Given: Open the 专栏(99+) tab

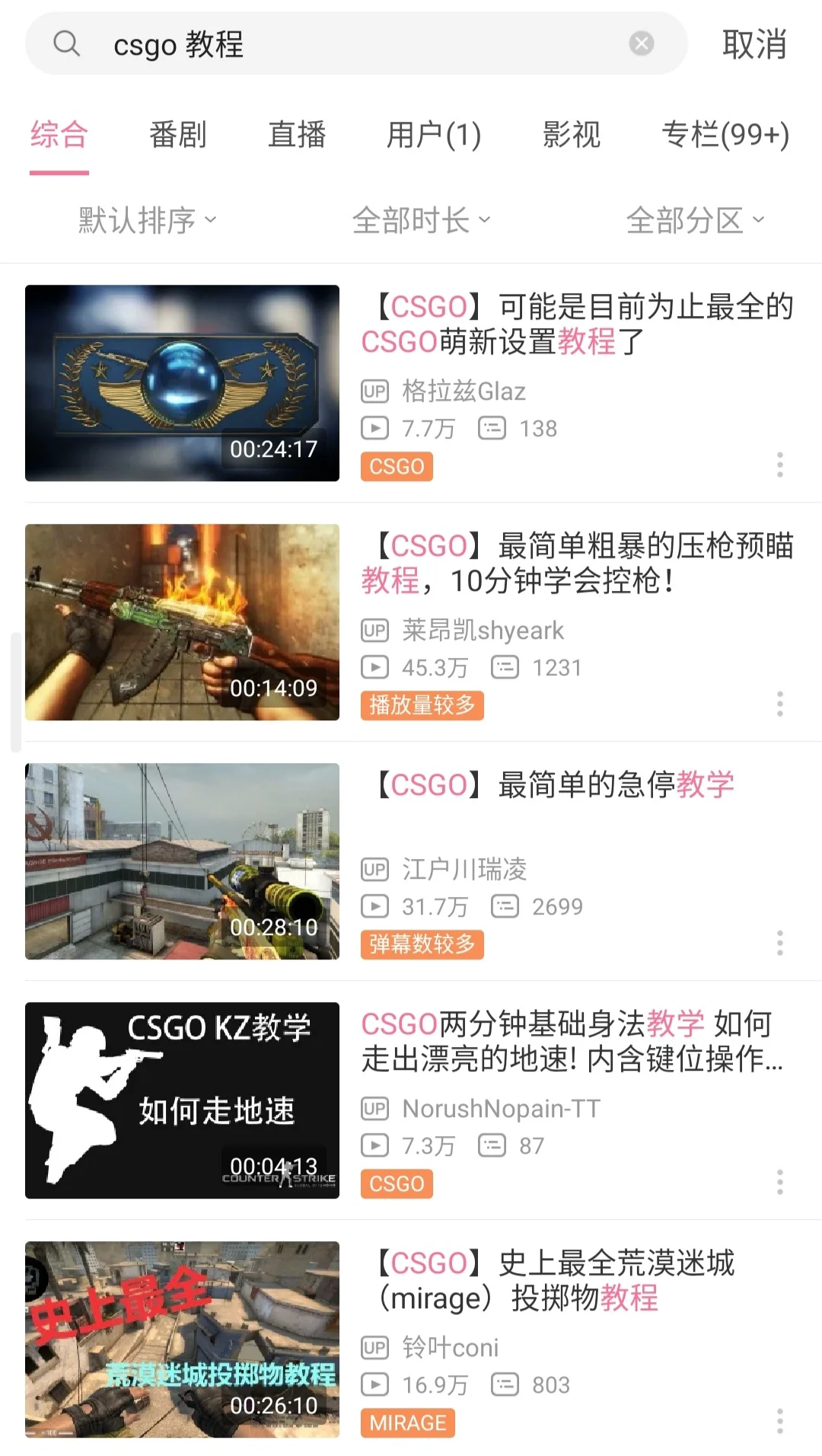Looking at the screenshot, I should pos(725,135).
